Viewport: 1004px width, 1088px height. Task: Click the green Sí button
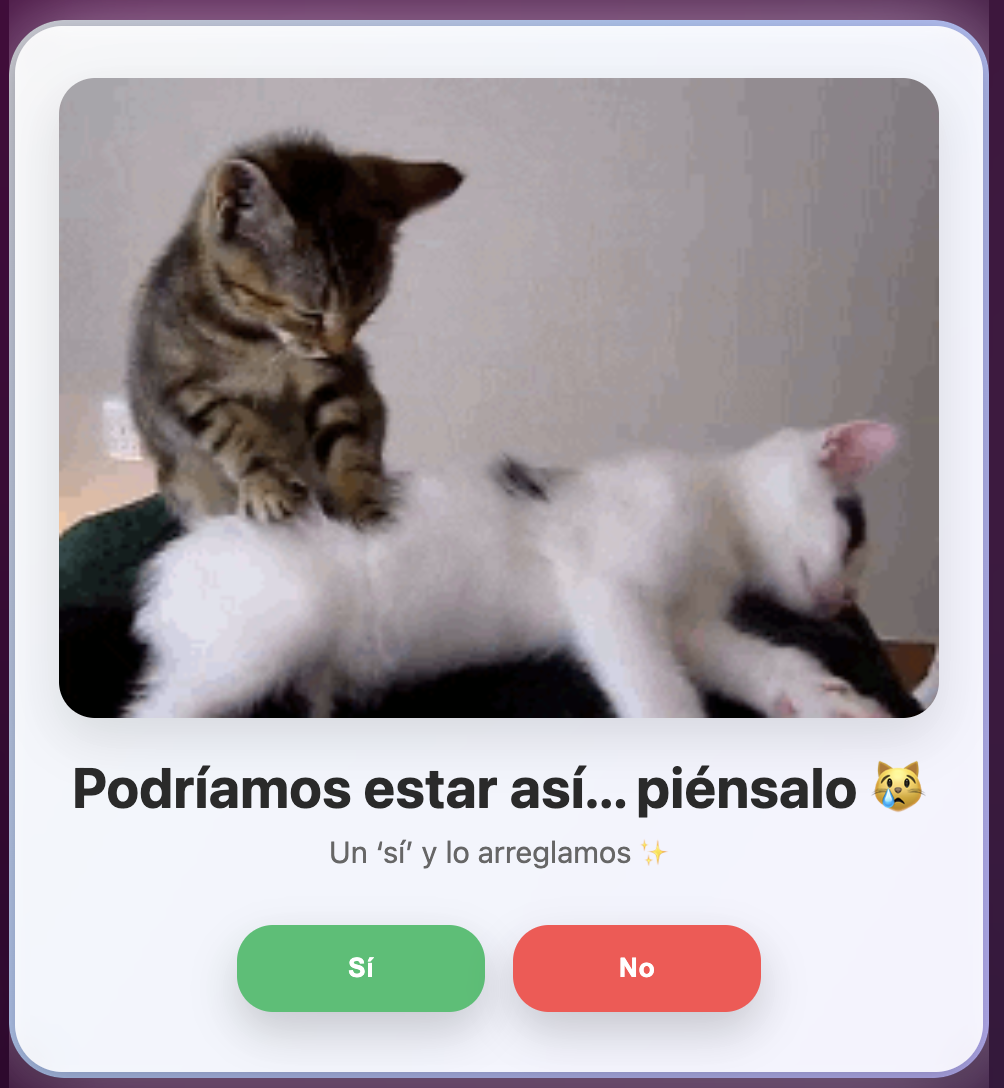(x=360, y=967)
